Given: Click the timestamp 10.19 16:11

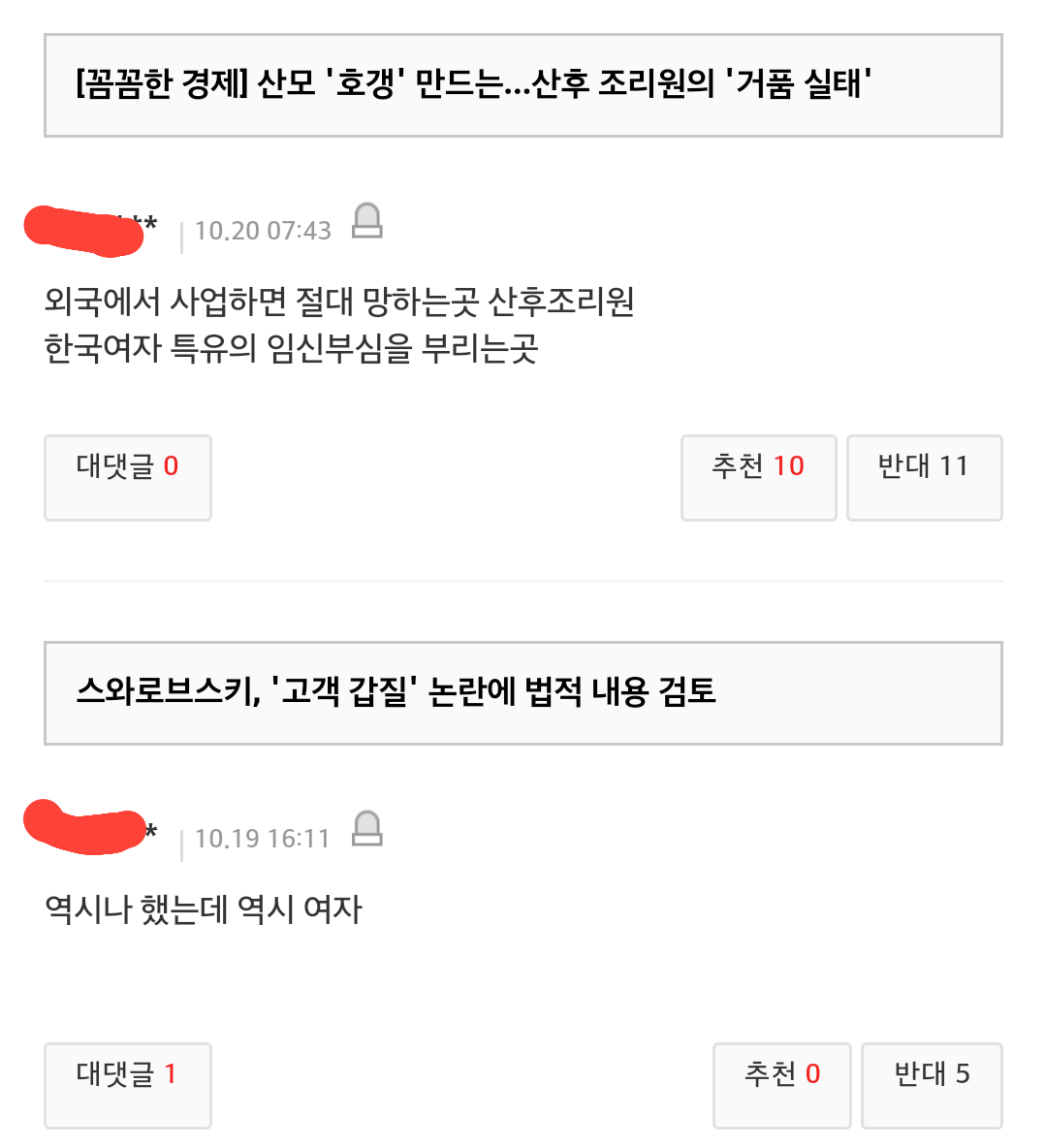Looking at the screenshot, I should pos(261,838).
